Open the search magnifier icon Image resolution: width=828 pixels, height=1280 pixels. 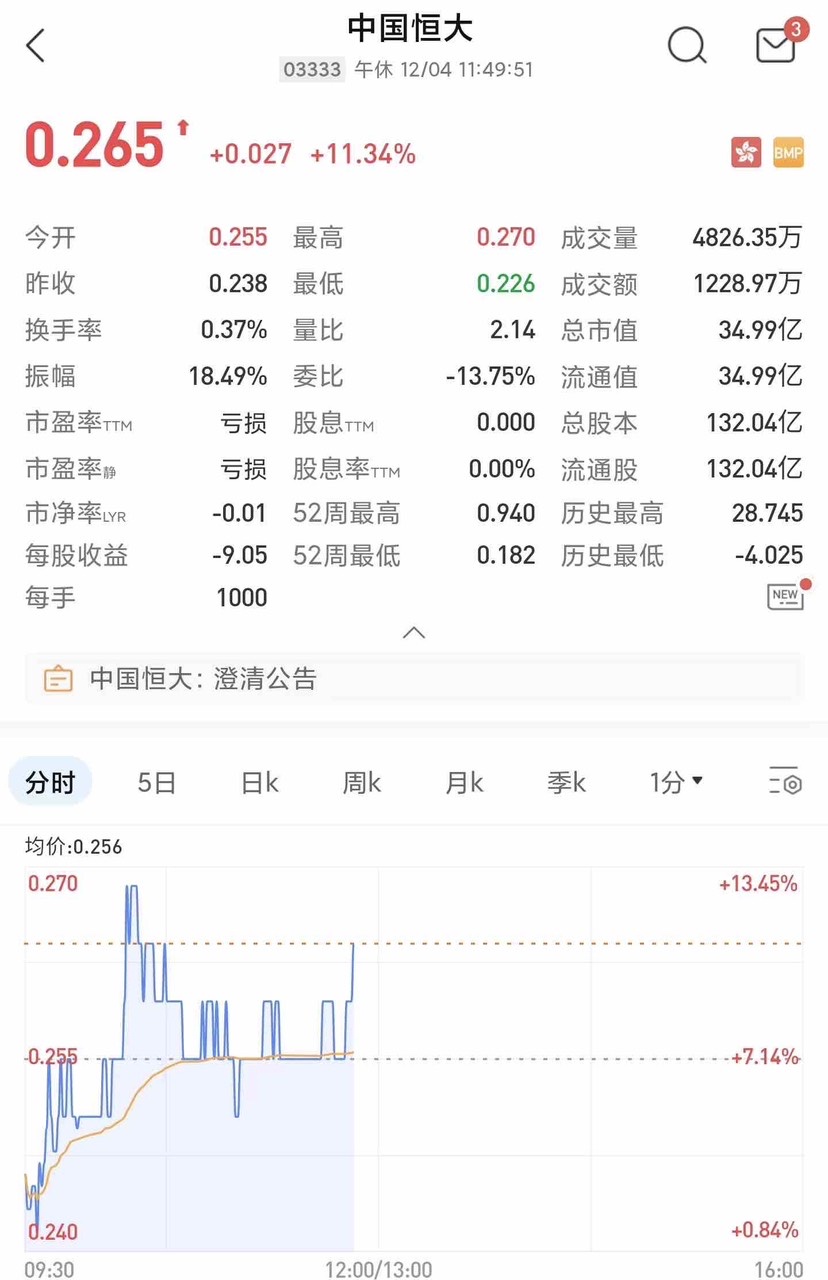pyautogui.click(x=687, y=46)
